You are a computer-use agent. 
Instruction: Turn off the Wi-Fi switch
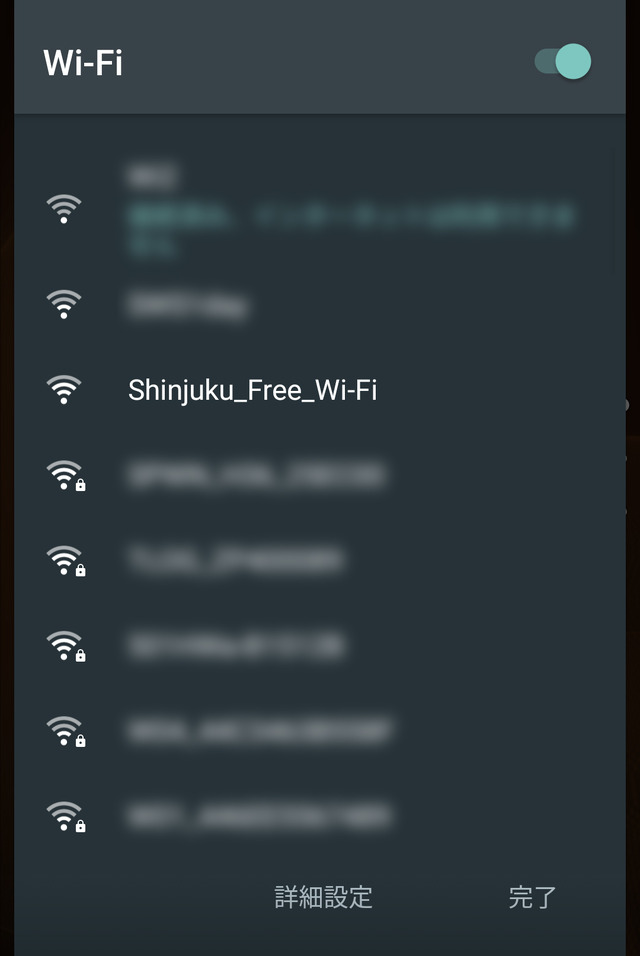click(x=563, y=62)
